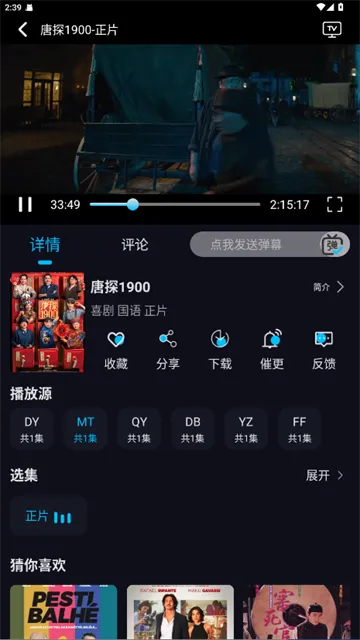The width and height of the screenshot is (360, 640).
Task: Open 反馈 feedback
Action: pos(324,351)
